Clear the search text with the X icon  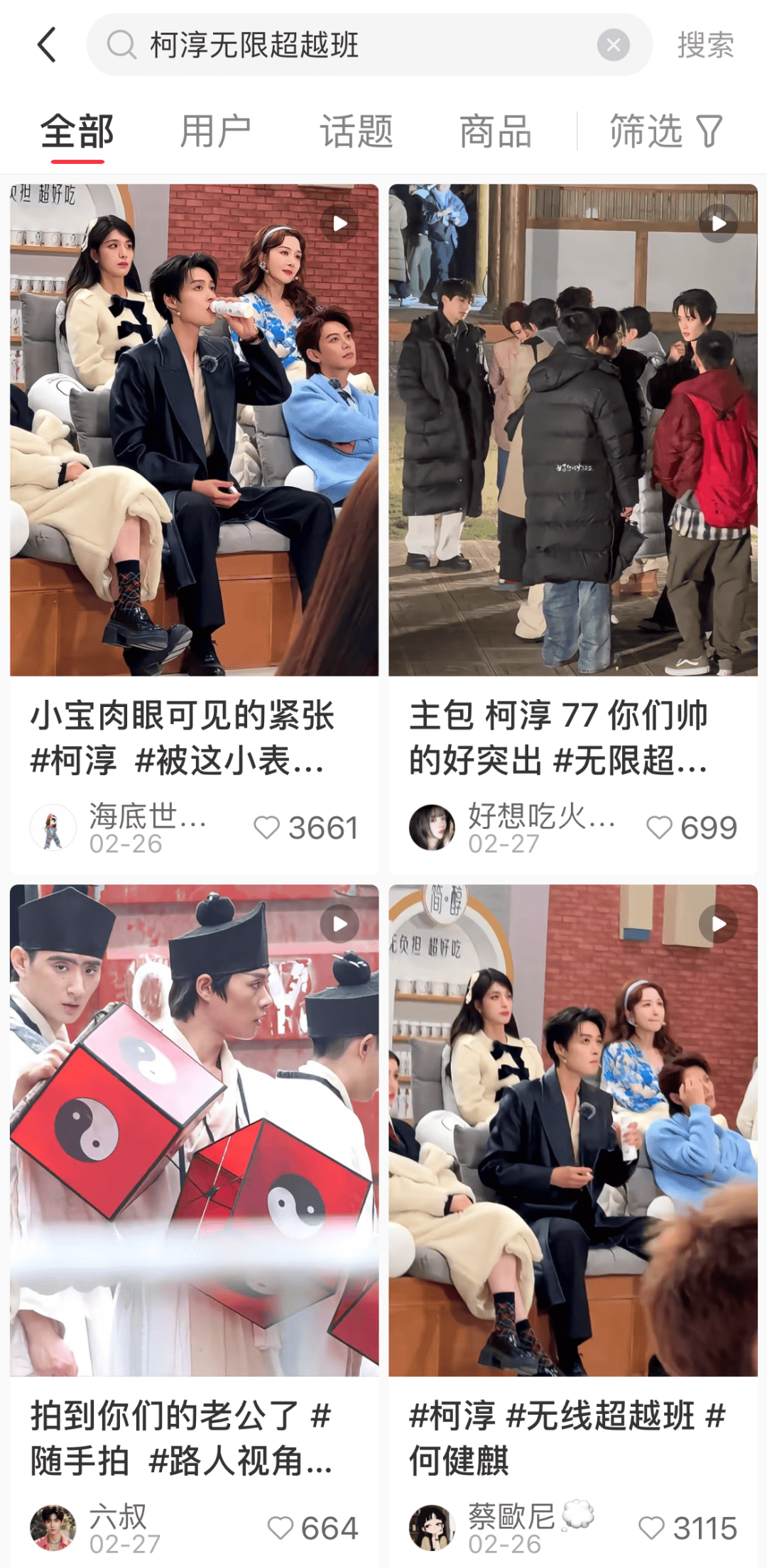point(613,45)
